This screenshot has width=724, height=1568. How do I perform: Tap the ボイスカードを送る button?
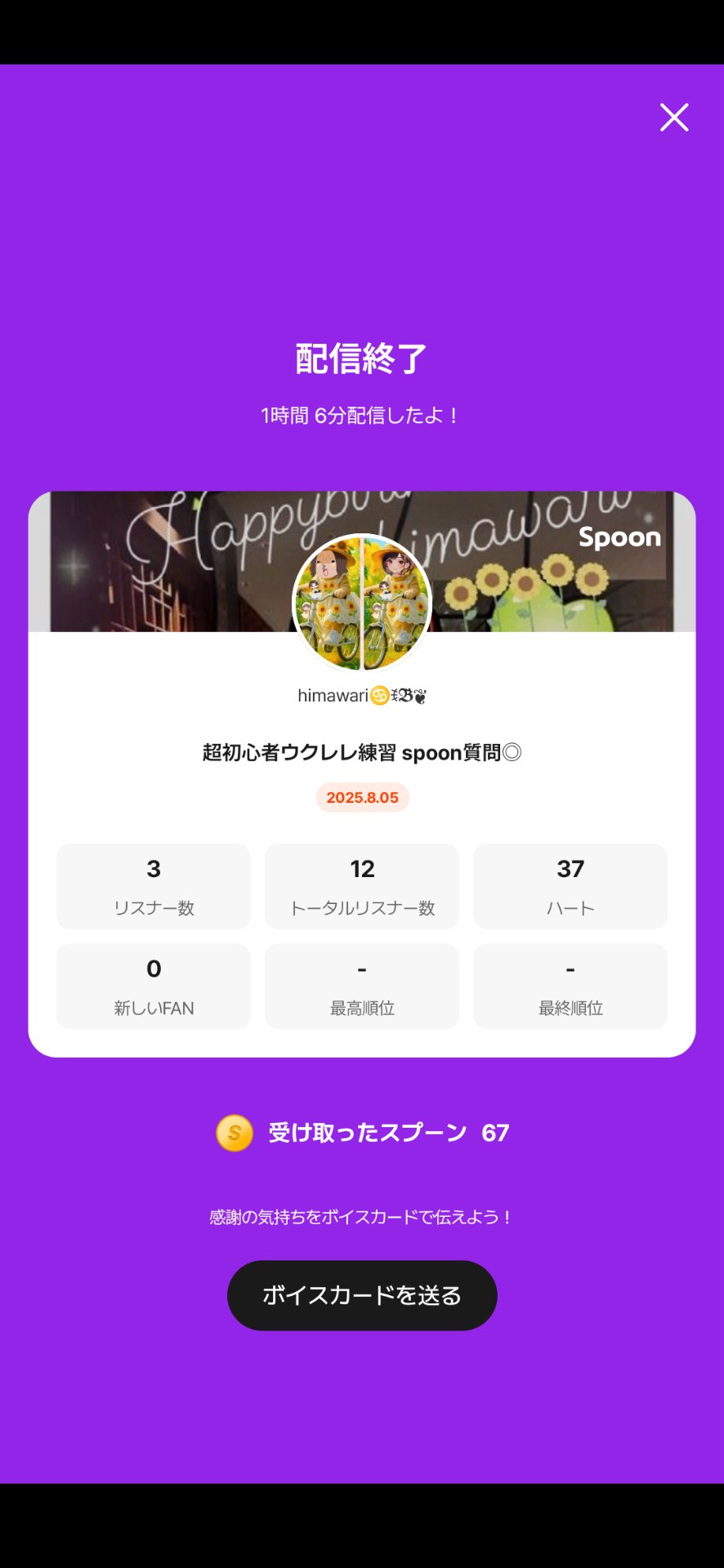tap(362, 1295)
